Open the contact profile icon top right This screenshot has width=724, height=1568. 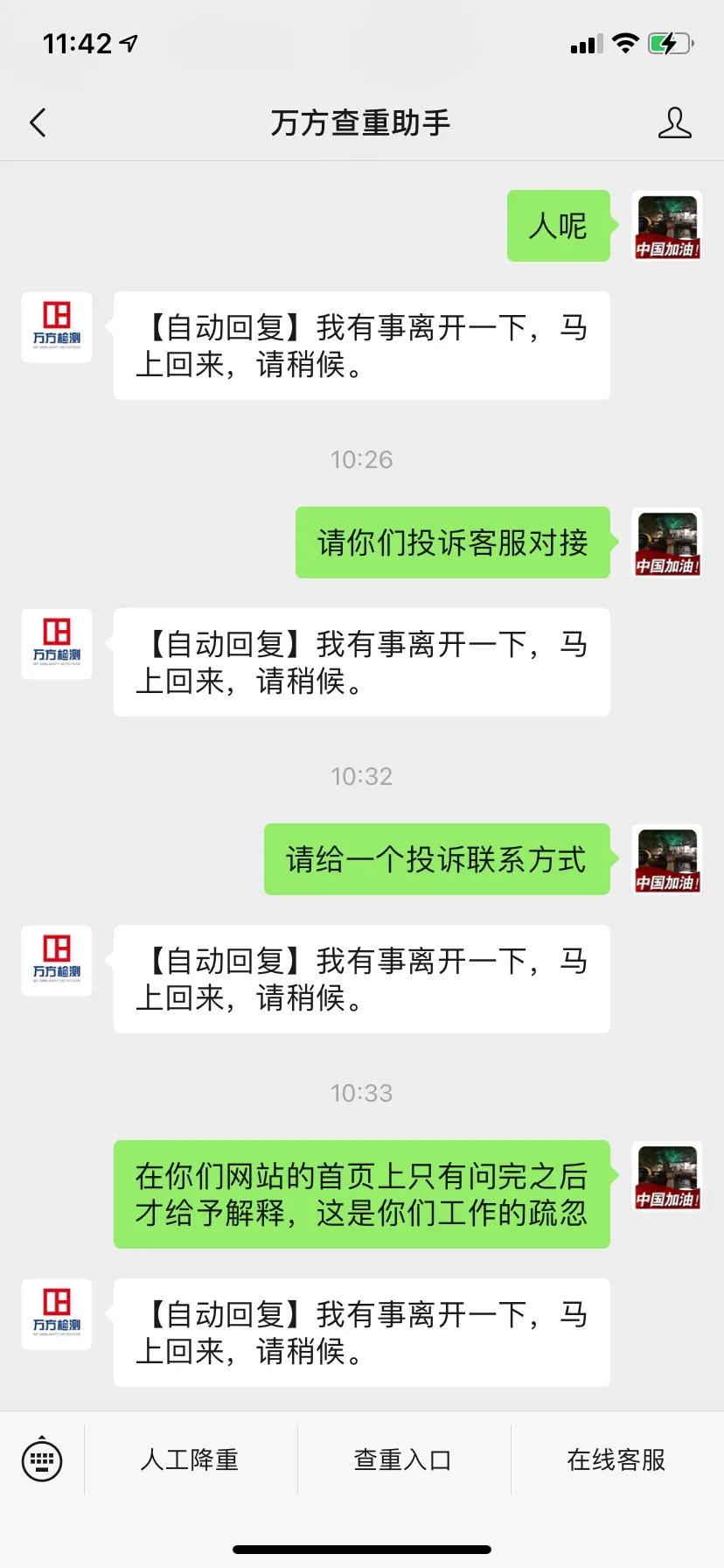674,122
